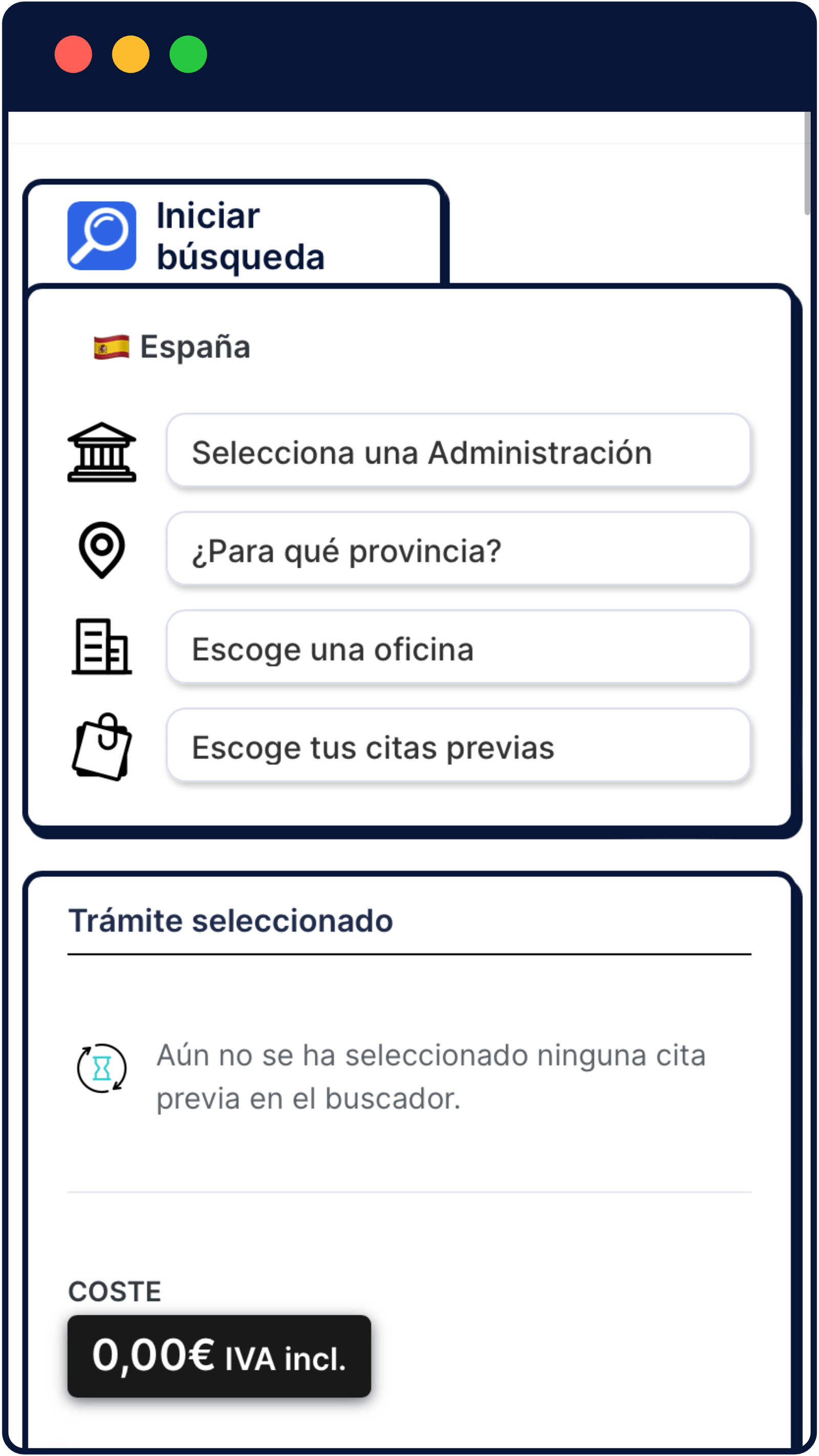This screenshot has height=1456, width=819.
Task: Maximize the window with the green button
Action: click(188, 54)
